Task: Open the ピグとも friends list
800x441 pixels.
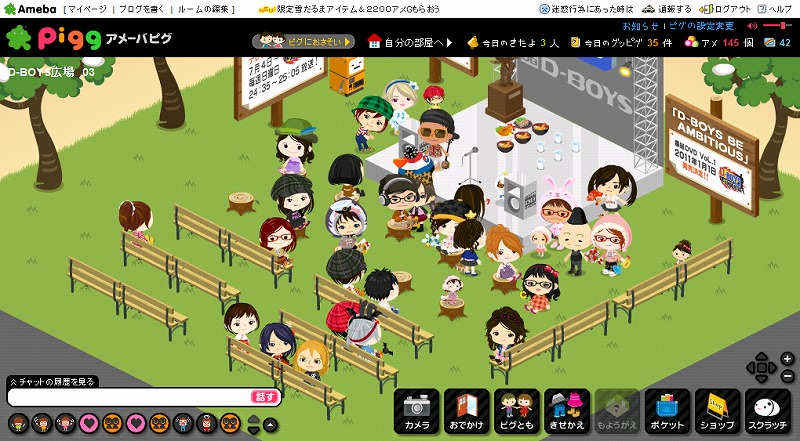Action: pos(517,411)
